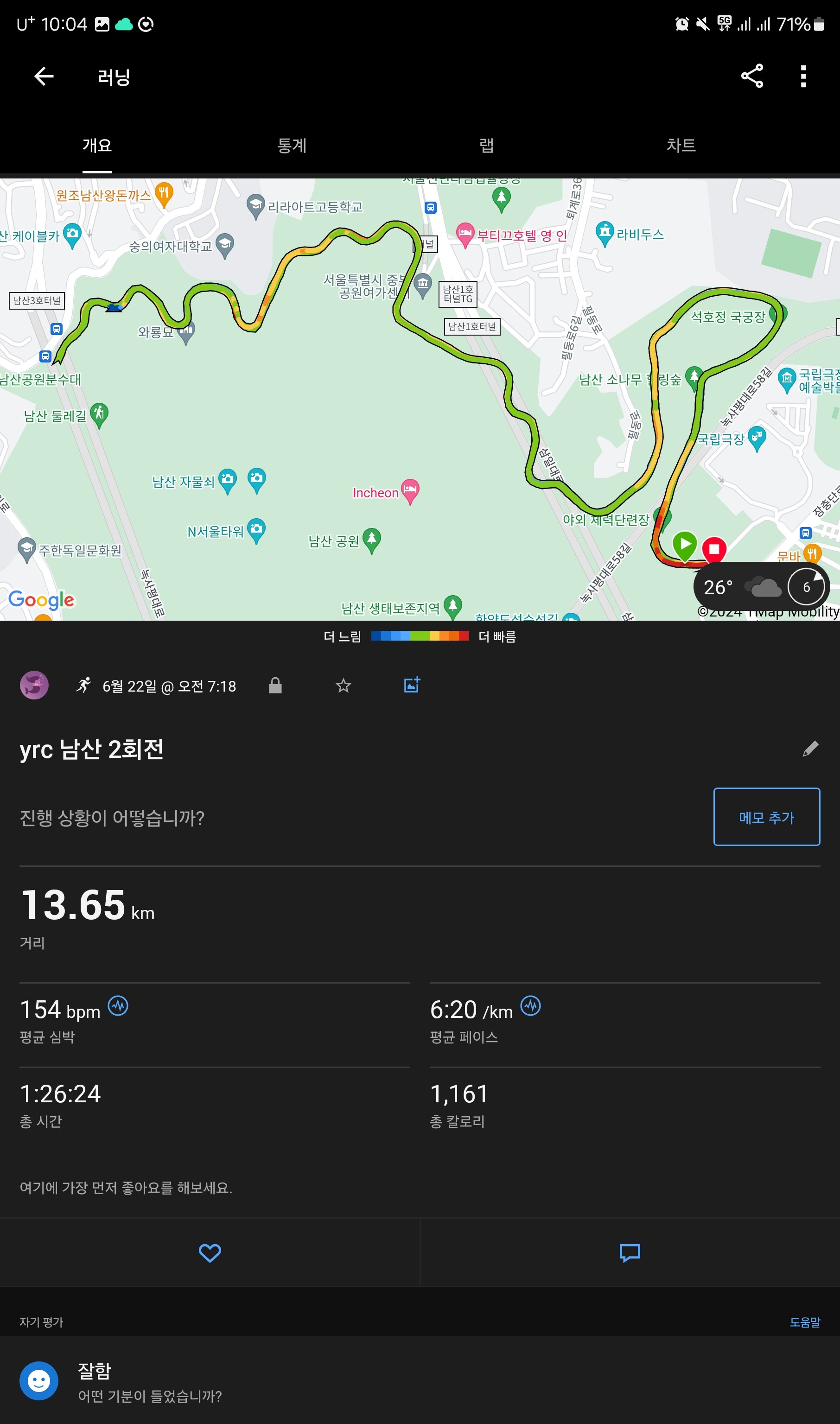The image size is (840, 1424).
Task: Open the 도움말 help link
Action: click(x=804, y=1322)
